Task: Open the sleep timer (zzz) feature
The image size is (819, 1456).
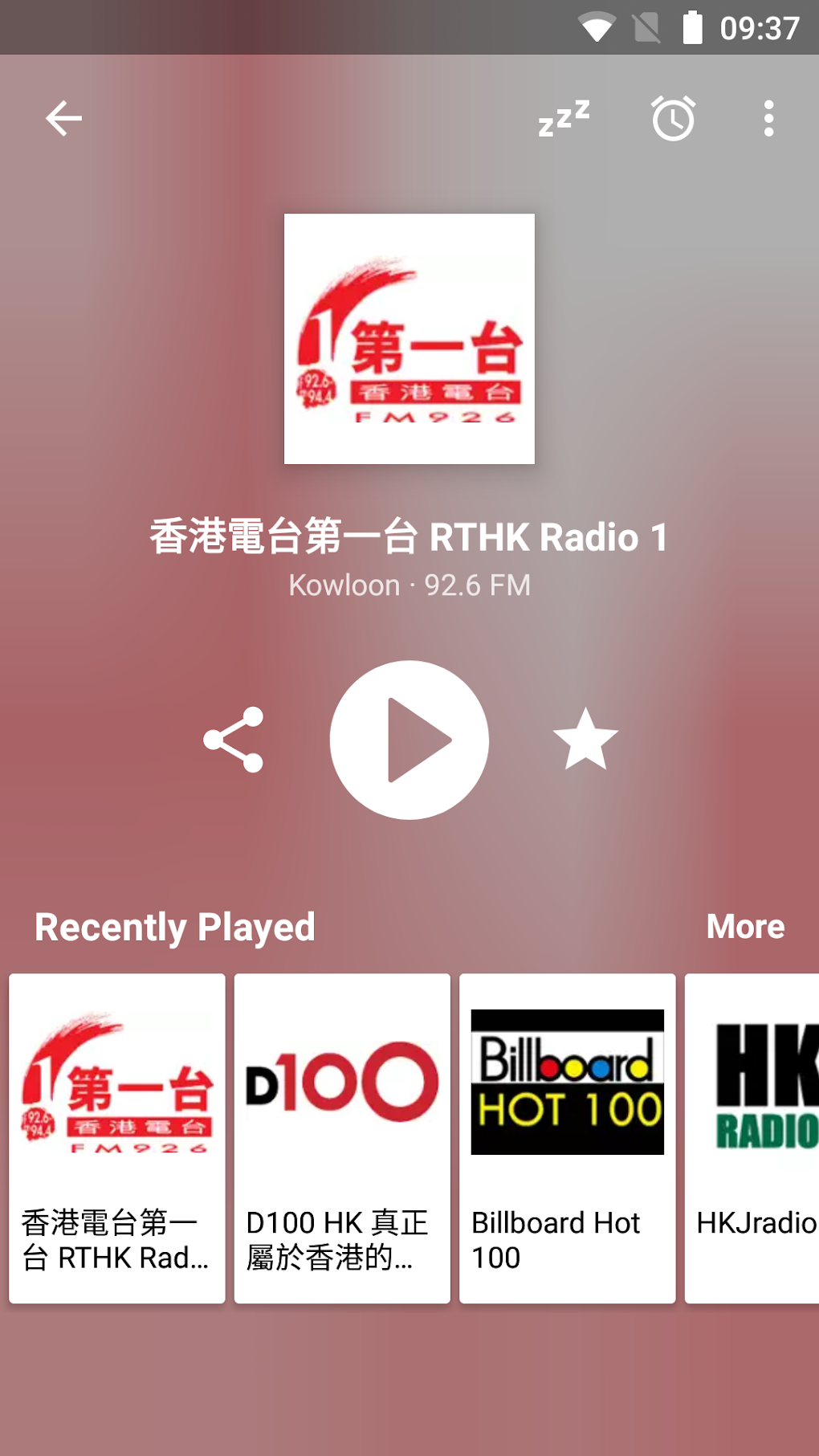Action: (564, 118)
